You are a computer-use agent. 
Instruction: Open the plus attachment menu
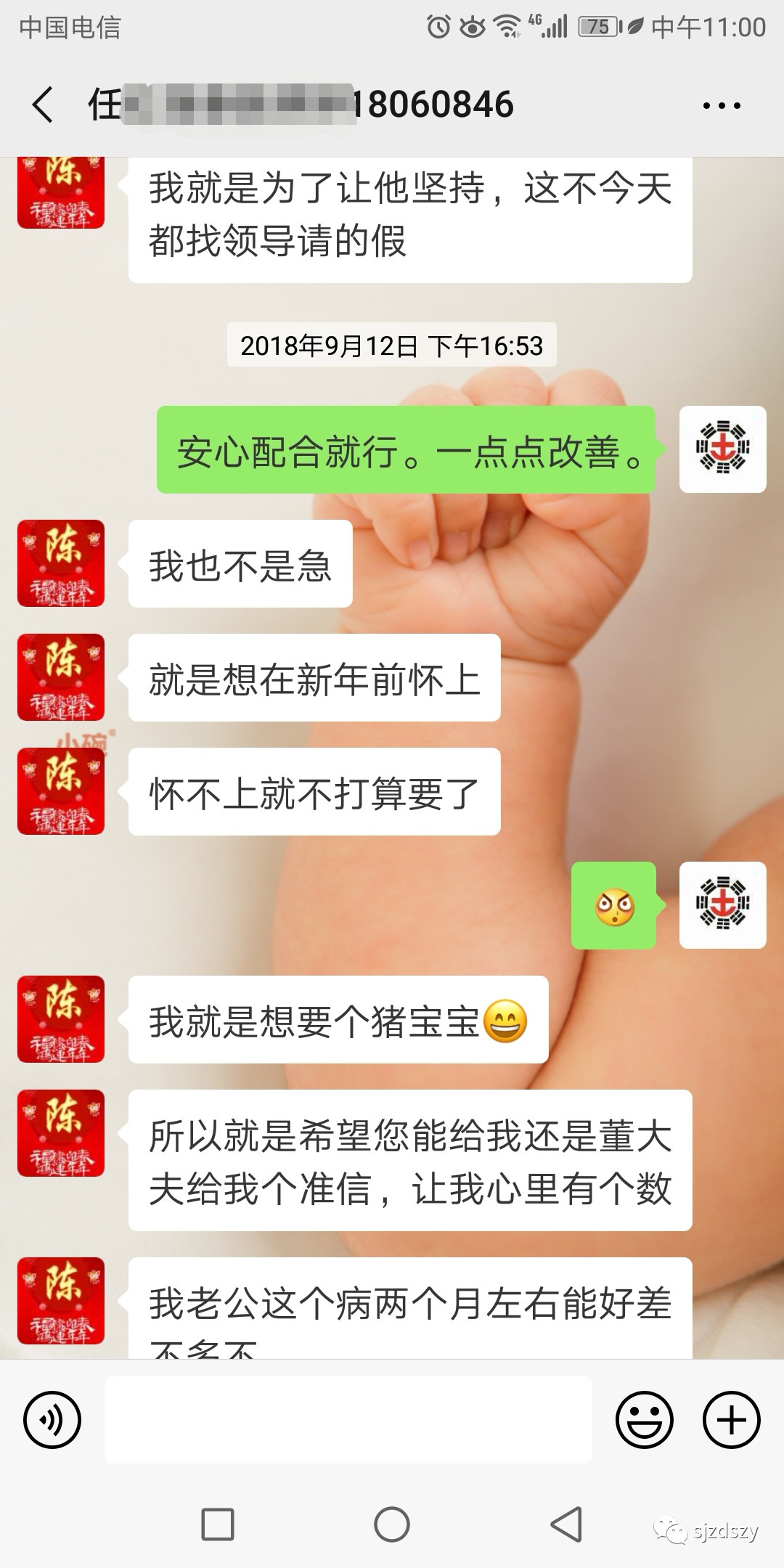tap(732, 1420)
